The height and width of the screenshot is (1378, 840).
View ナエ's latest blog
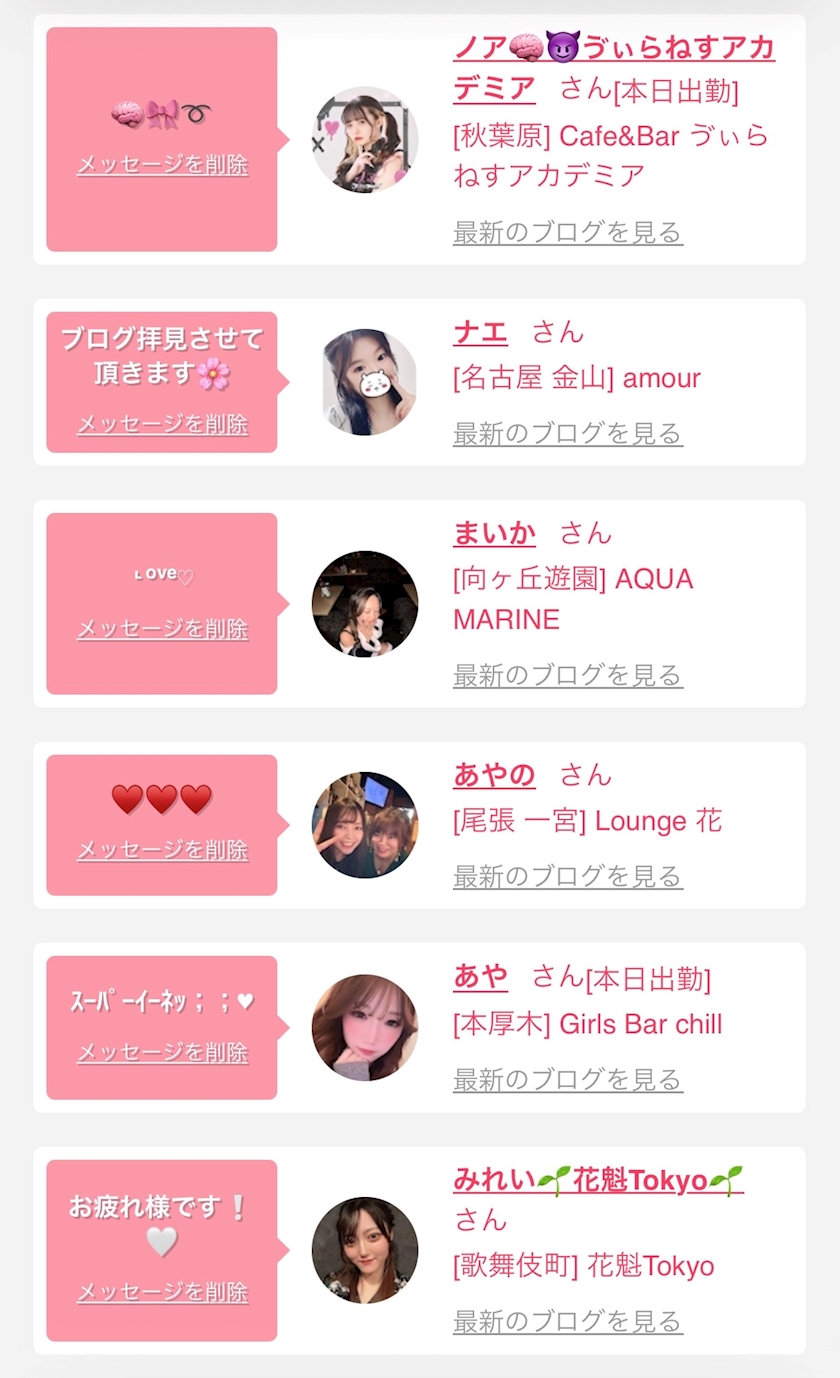(x=567, y=434)
